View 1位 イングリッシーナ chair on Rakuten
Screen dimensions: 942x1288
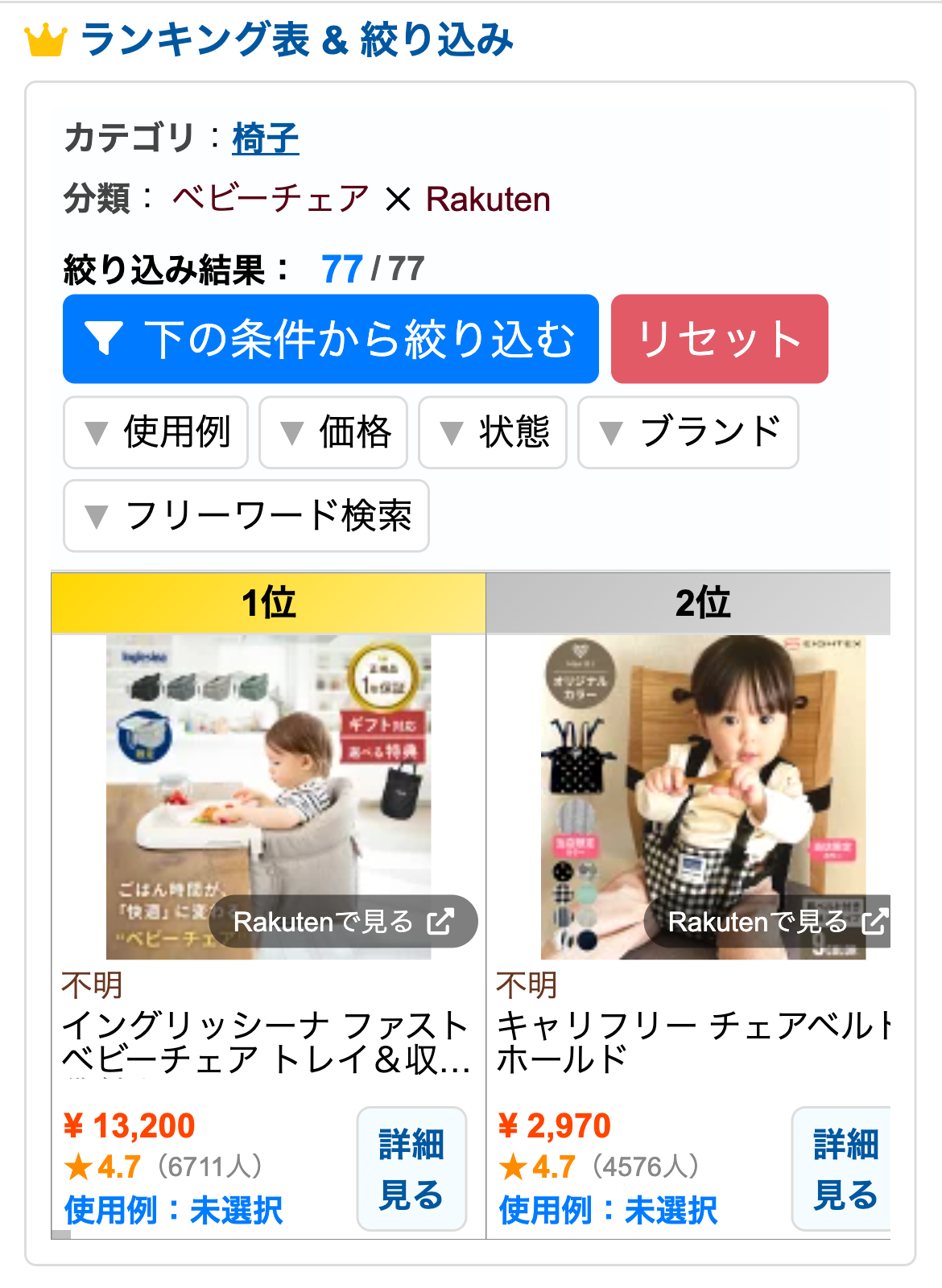click(x=344, y=922)
